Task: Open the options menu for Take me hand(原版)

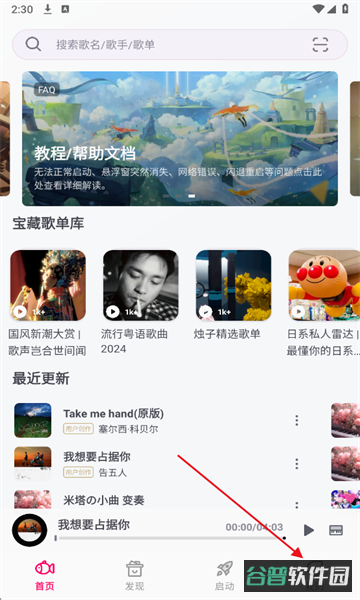Action: 296,421
